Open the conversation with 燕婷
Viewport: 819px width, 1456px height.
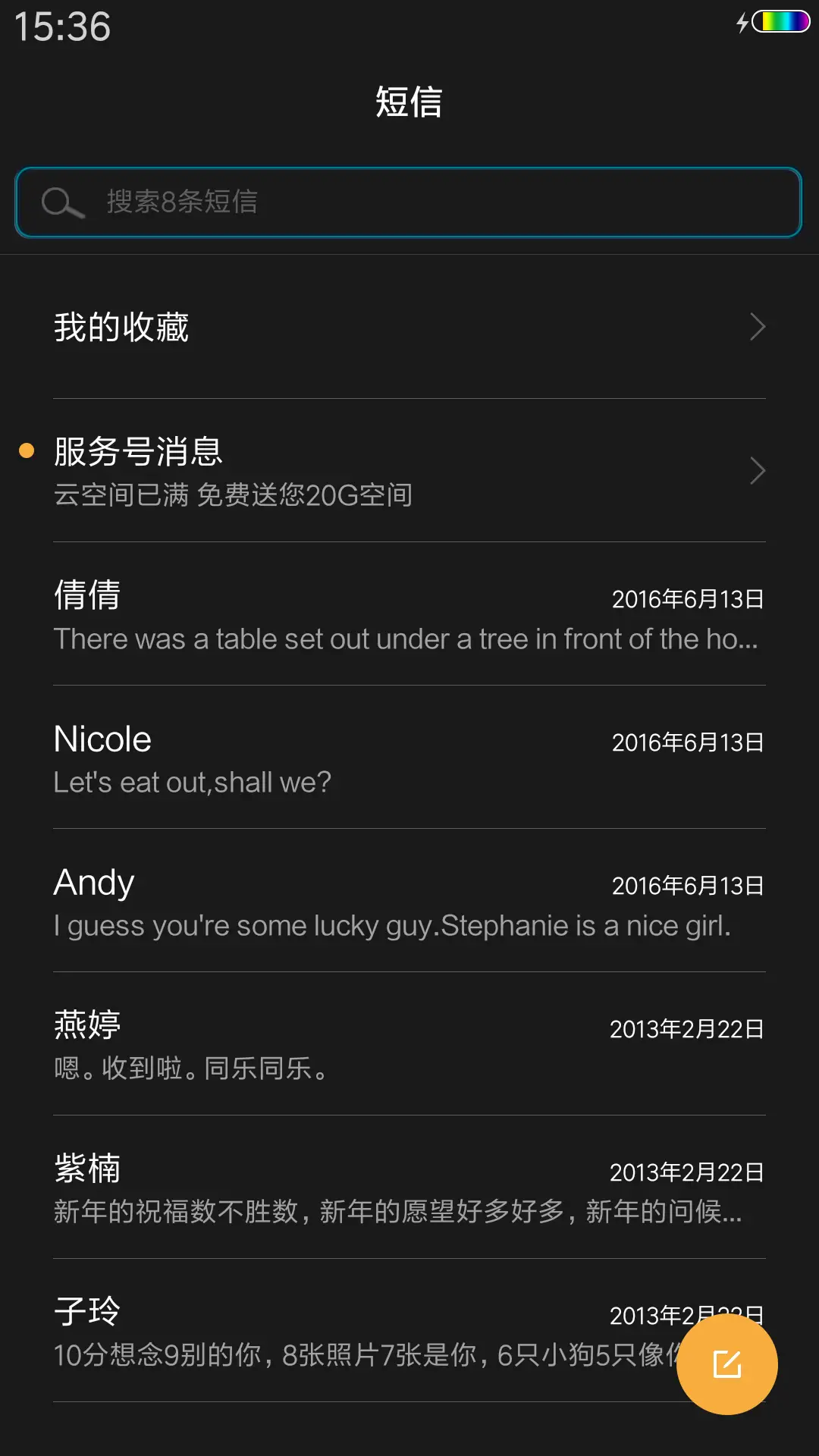(409, 1046)
